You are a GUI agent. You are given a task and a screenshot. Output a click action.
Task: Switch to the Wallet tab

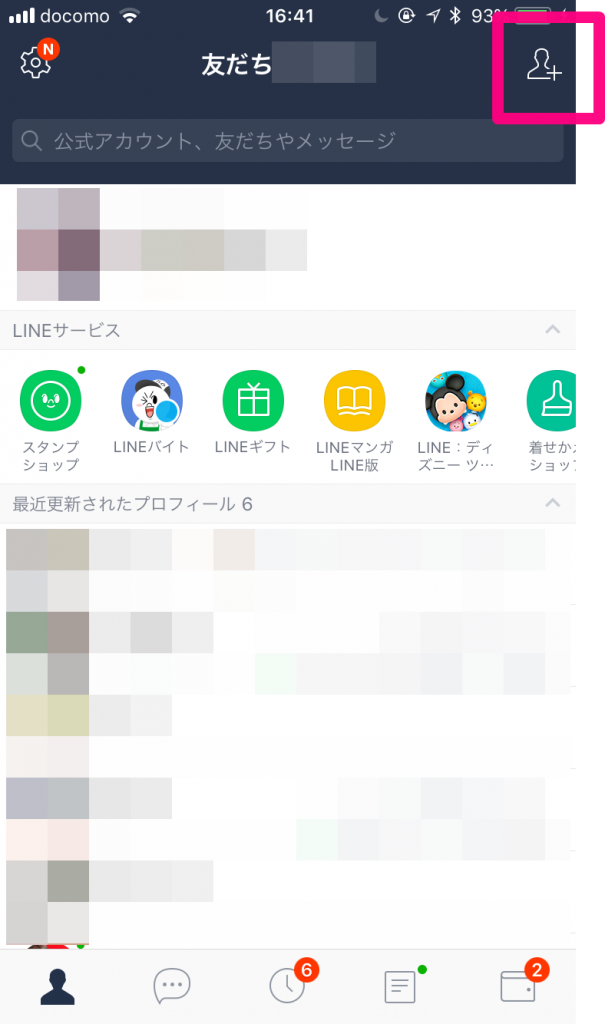(x=518, y=986)
